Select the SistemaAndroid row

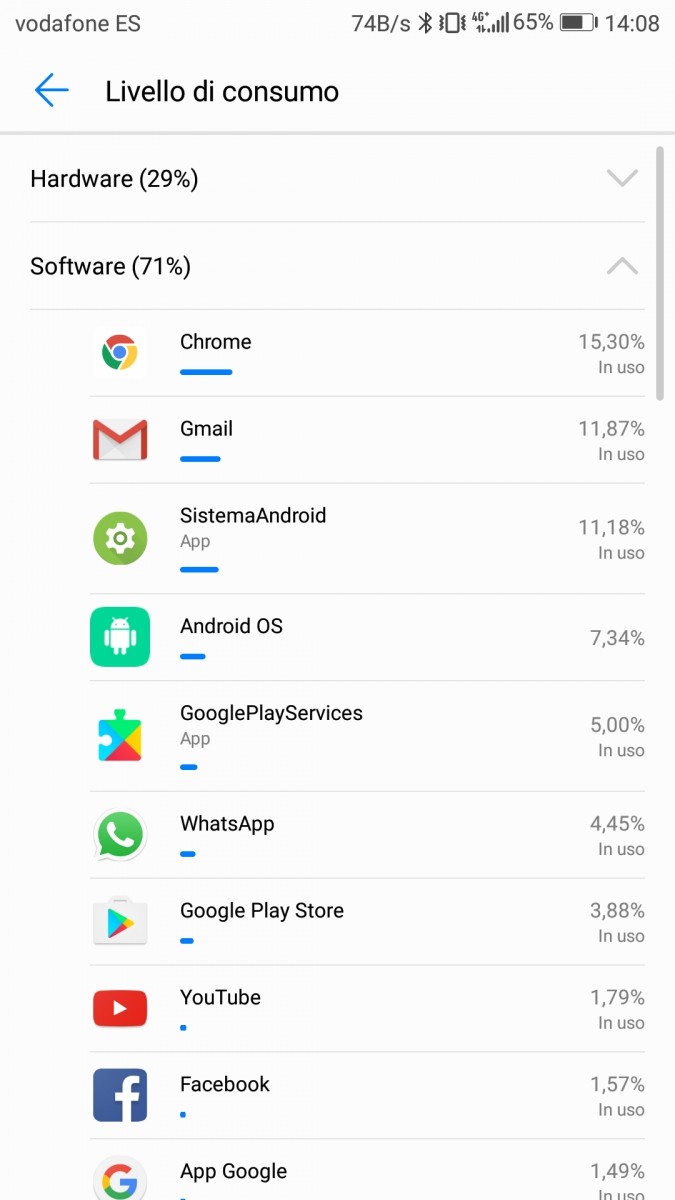click(366, 538)
